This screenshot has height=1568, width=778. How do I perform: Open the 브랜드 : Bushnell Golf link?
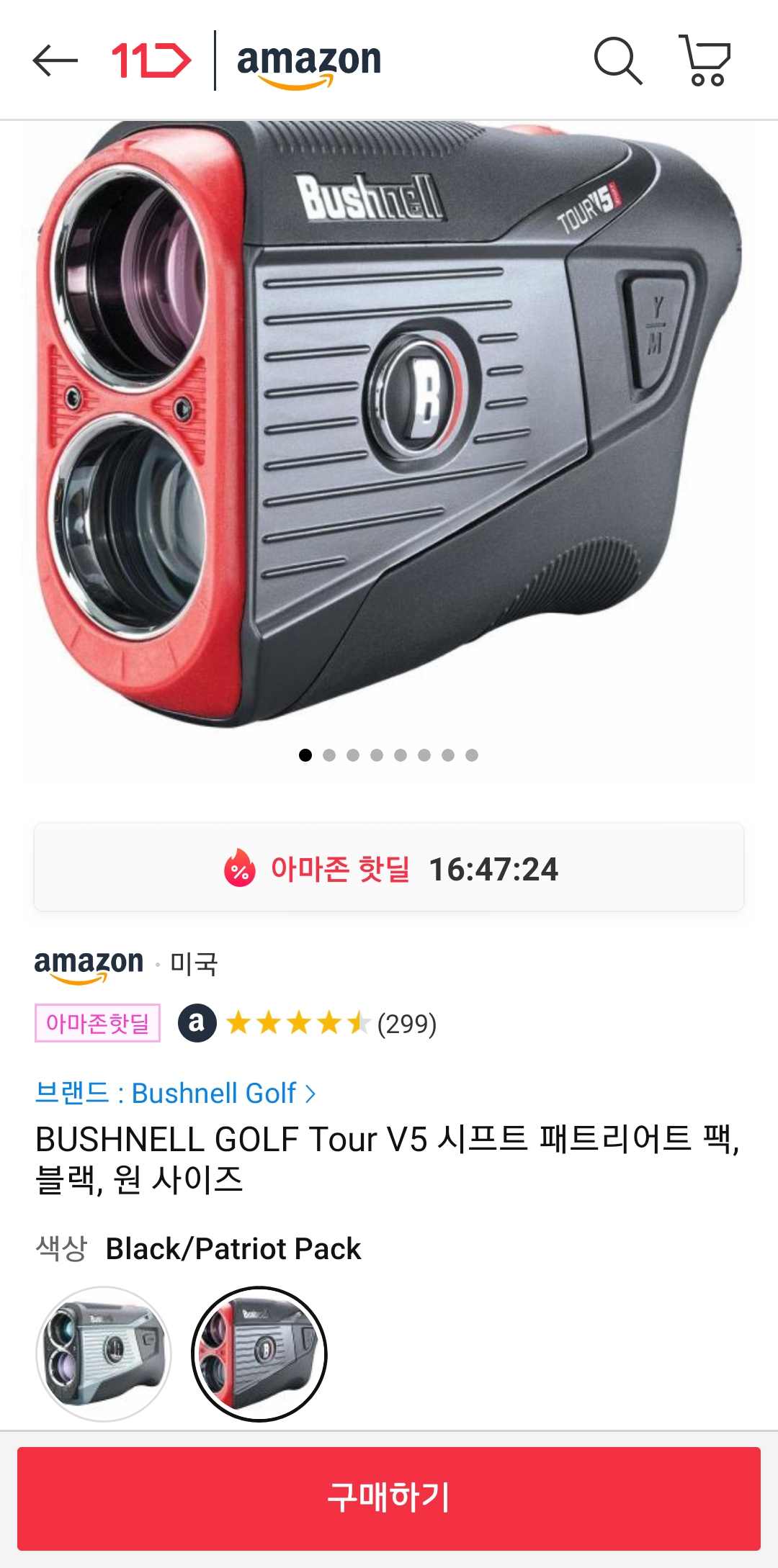coord(175,1093)
